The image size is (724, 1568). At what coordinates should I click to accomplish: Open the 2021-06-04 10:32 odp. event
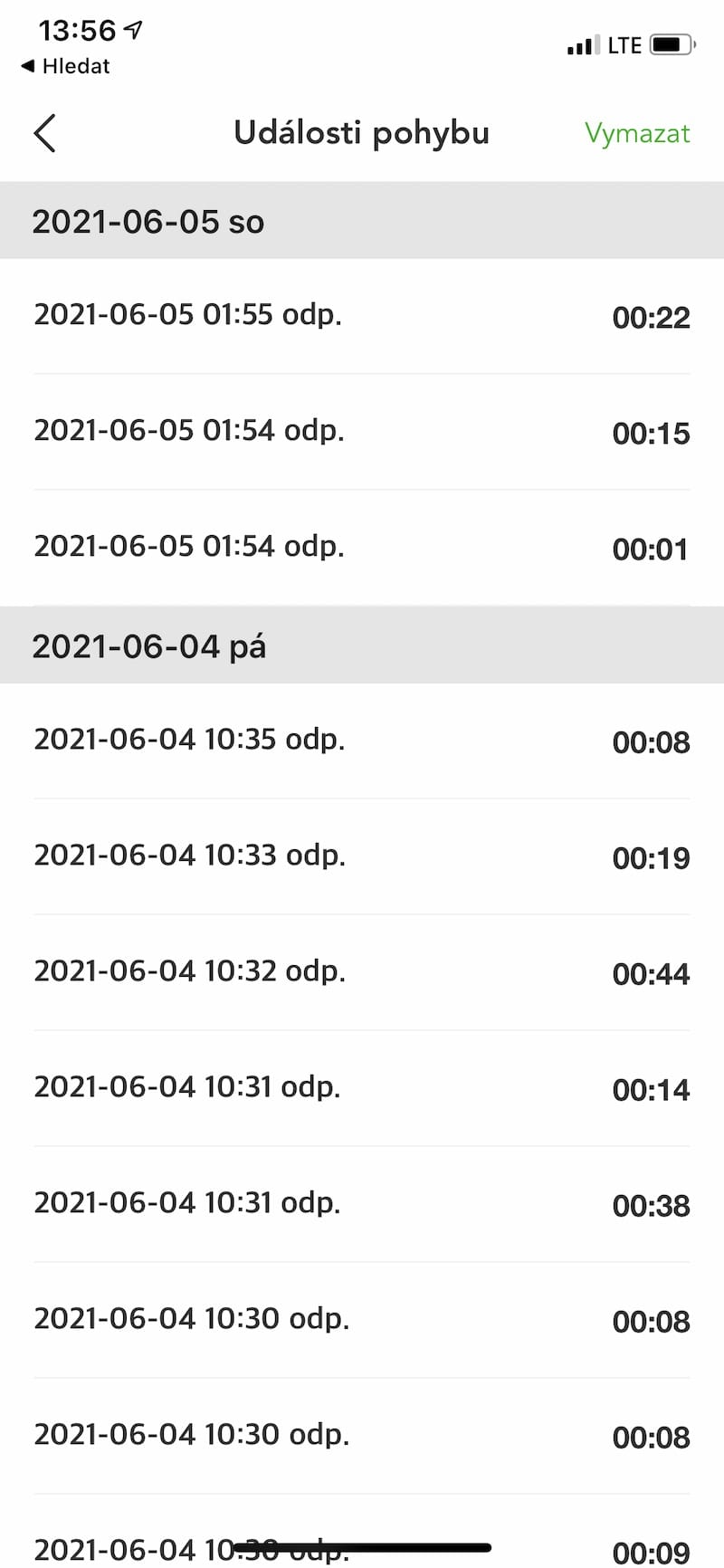[x=362, y=972]
